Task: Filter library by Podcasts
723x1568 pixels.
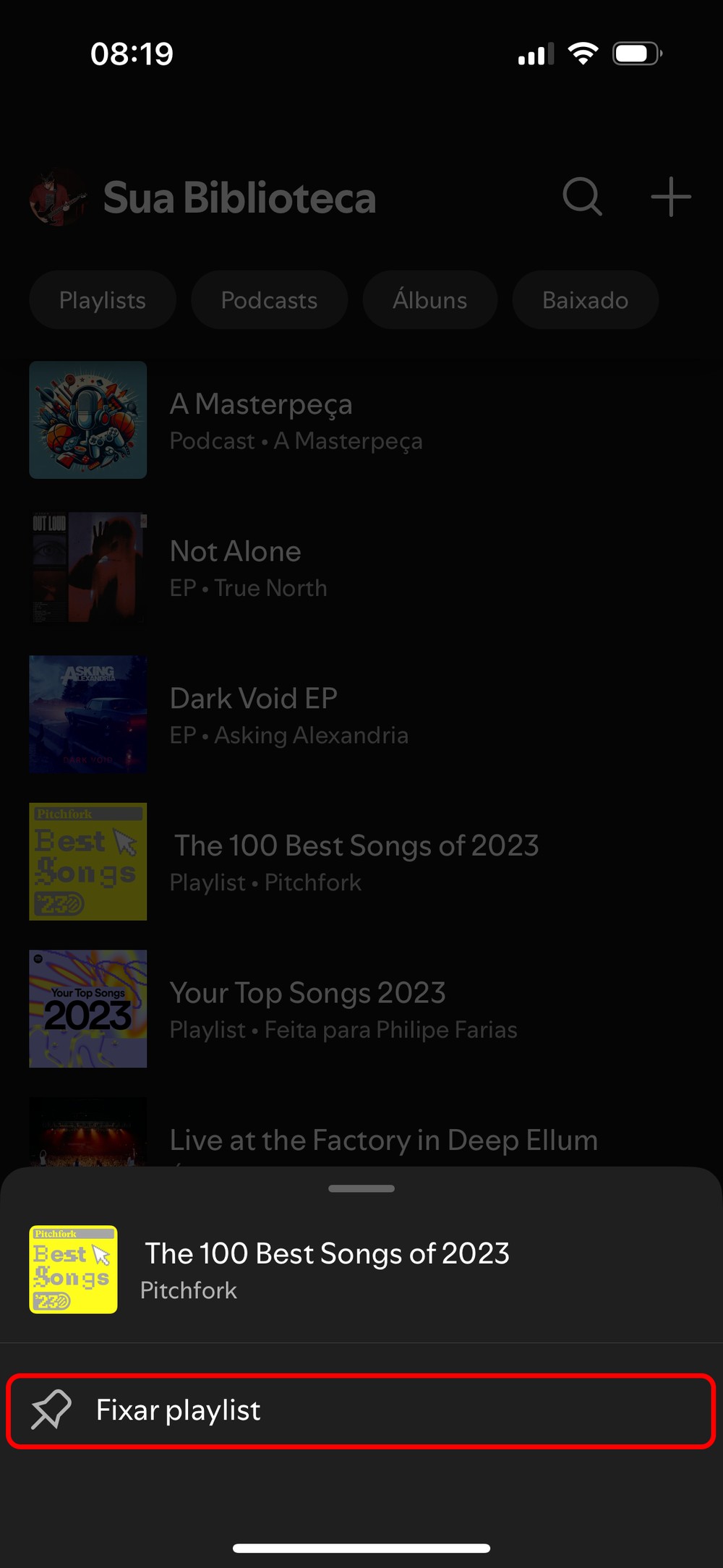Action: [x=269, y=300]
